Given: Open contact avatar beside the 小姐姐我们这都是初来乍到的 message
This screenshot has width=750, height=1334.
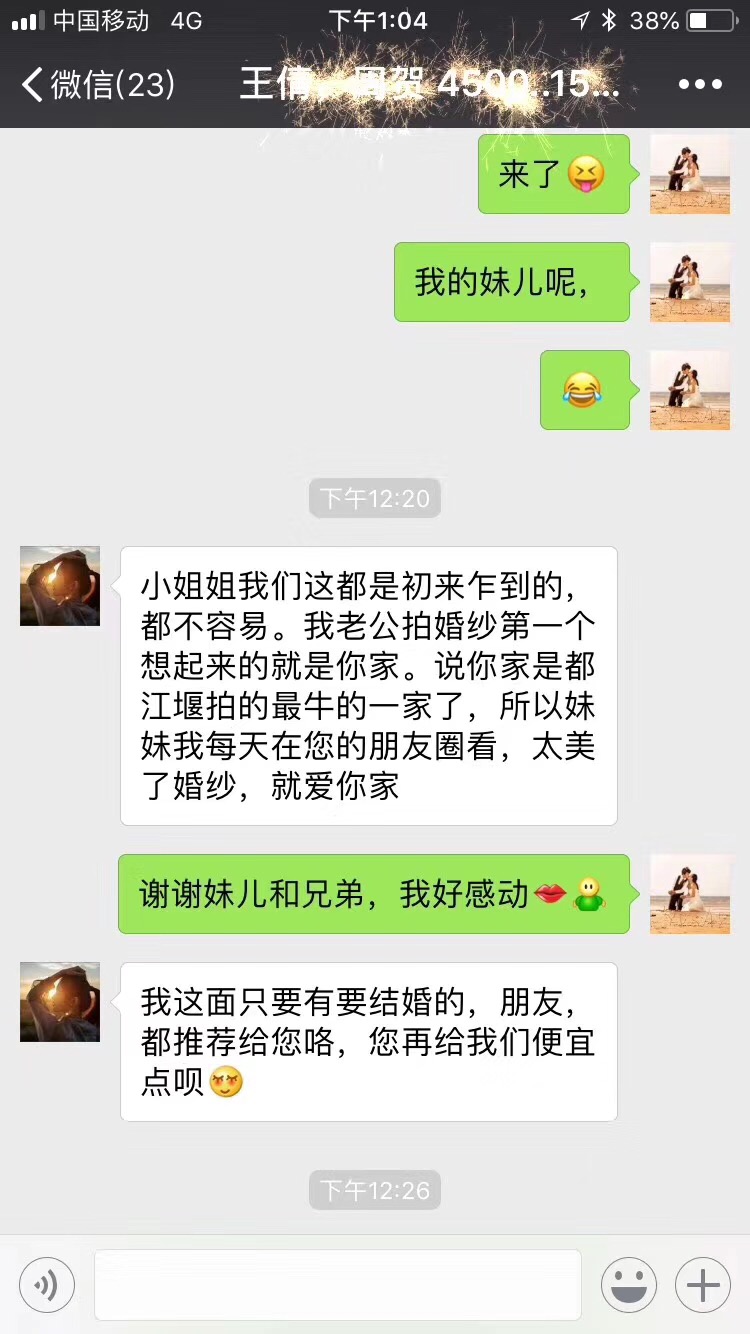Looking at the screenshot, I should click(60, 586).
